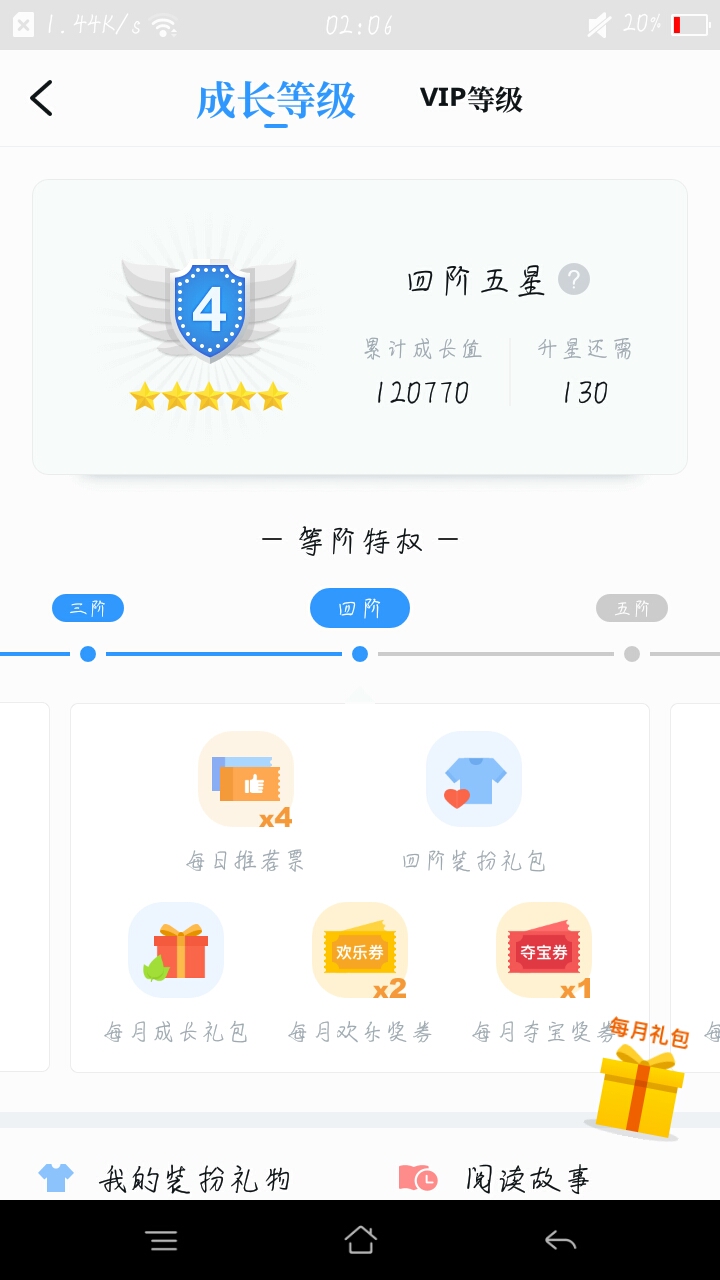This screenshot has height=1280, width=720.
Task: Select the 五阶 tier chip
Action: point(632,608)
